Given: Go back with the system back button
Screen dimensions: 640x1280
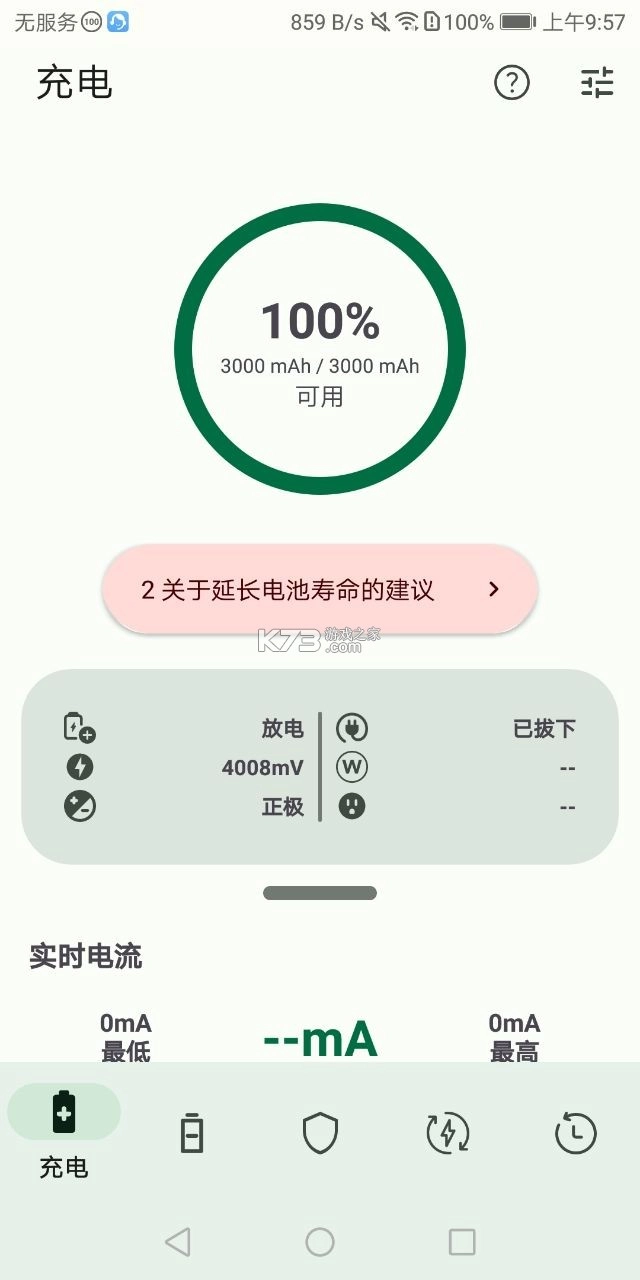Looking at the screenshot, I should (x=178, y=1242).
